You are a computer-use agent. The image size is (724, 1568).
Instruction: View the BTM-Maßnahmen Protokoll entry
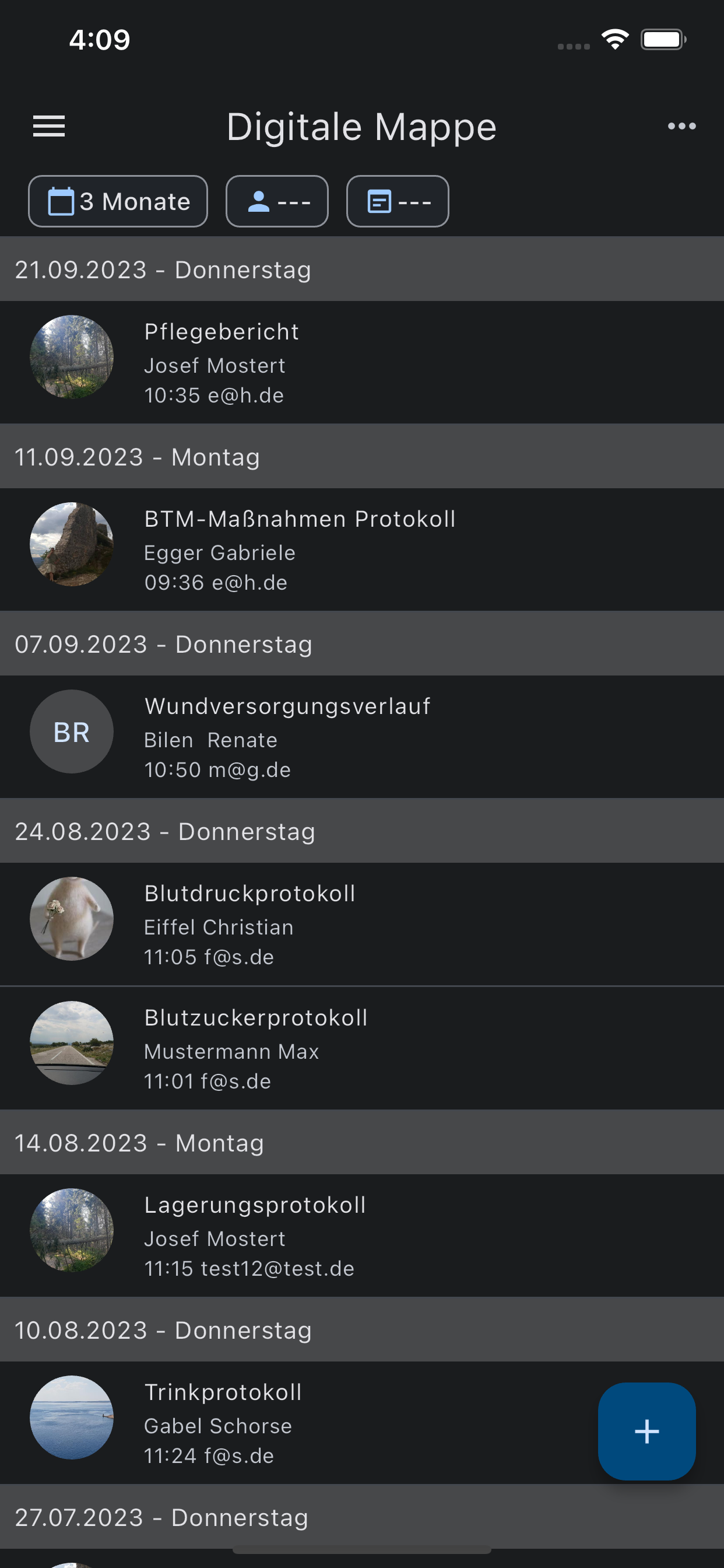click(361, 549)
